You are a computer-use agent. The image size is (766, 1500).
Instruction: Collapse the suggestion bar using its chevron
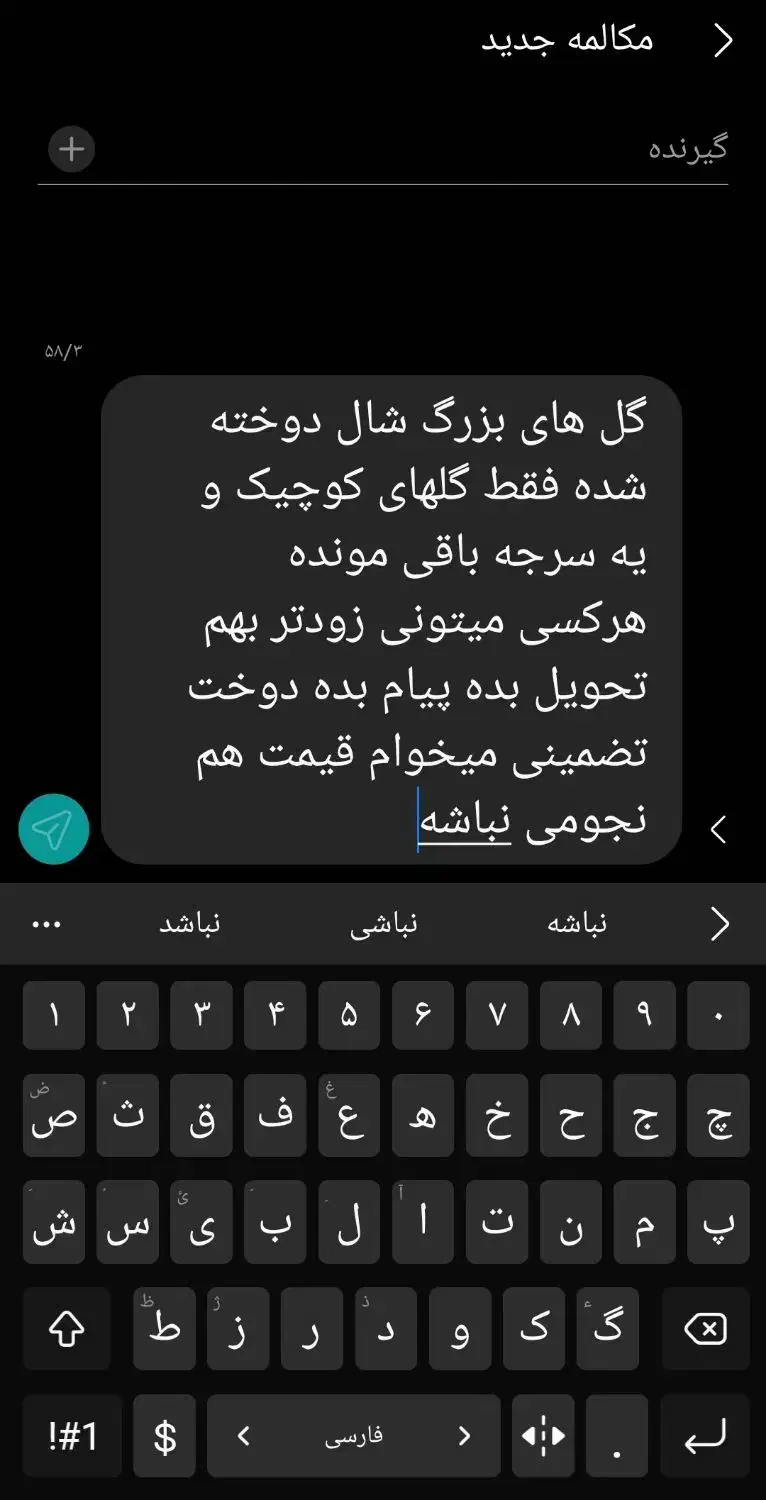point(718,923)
